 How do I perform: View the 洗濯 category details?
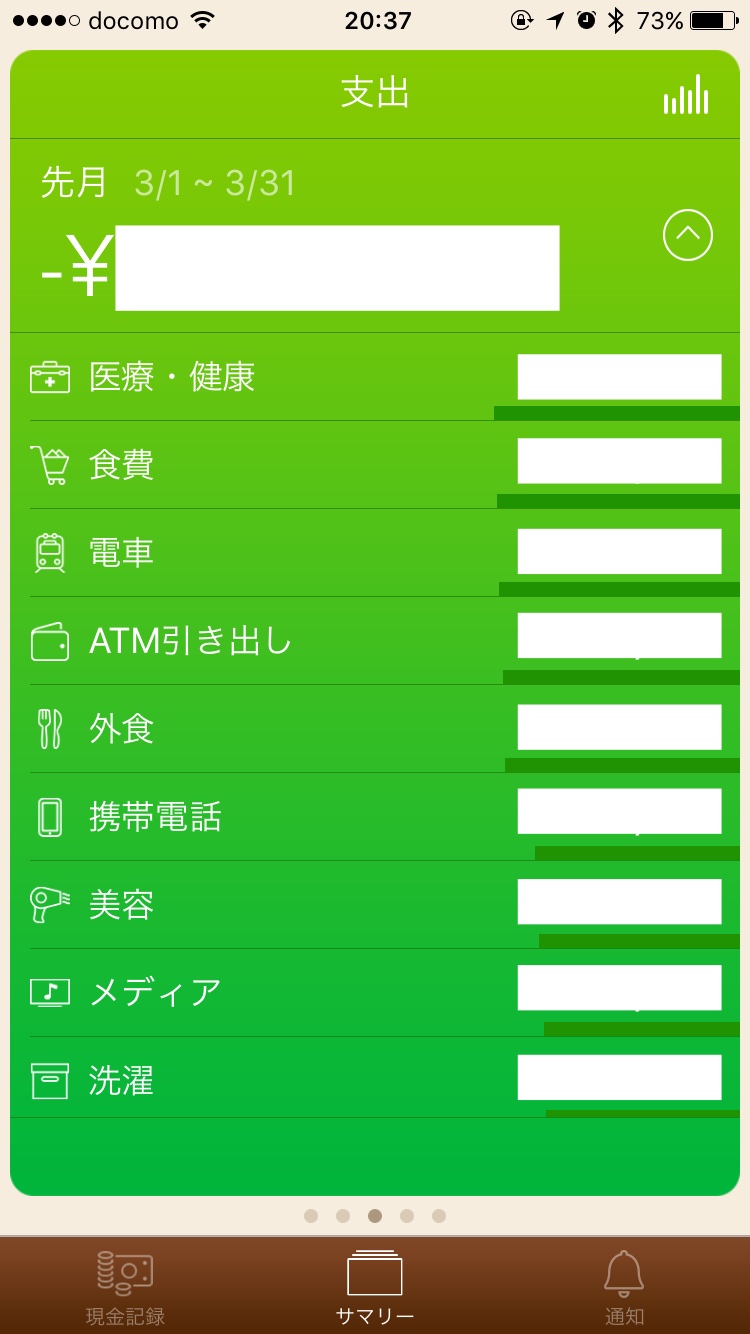pos(375,1081)
